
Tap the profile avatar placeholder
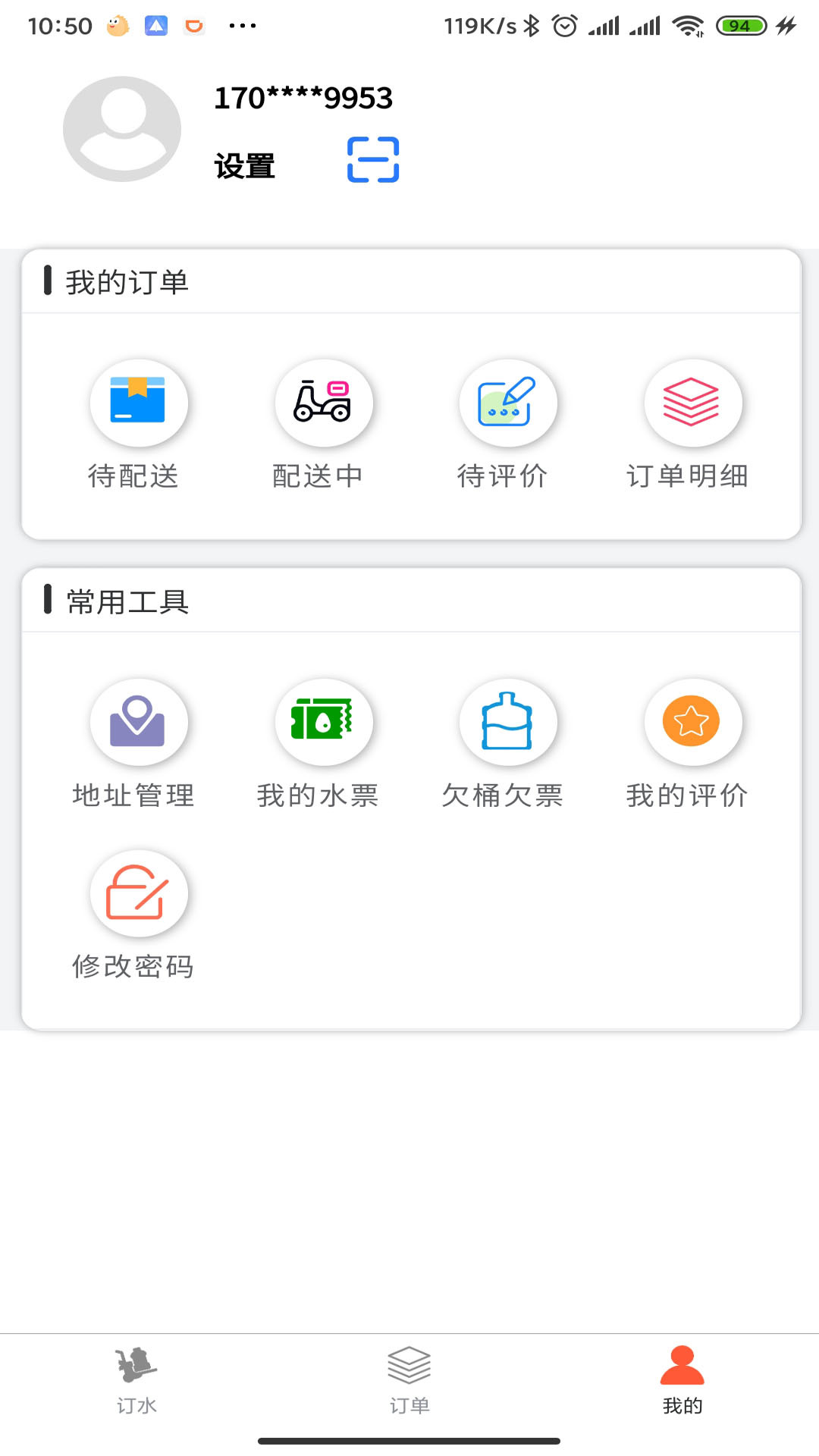pos(122,128)
